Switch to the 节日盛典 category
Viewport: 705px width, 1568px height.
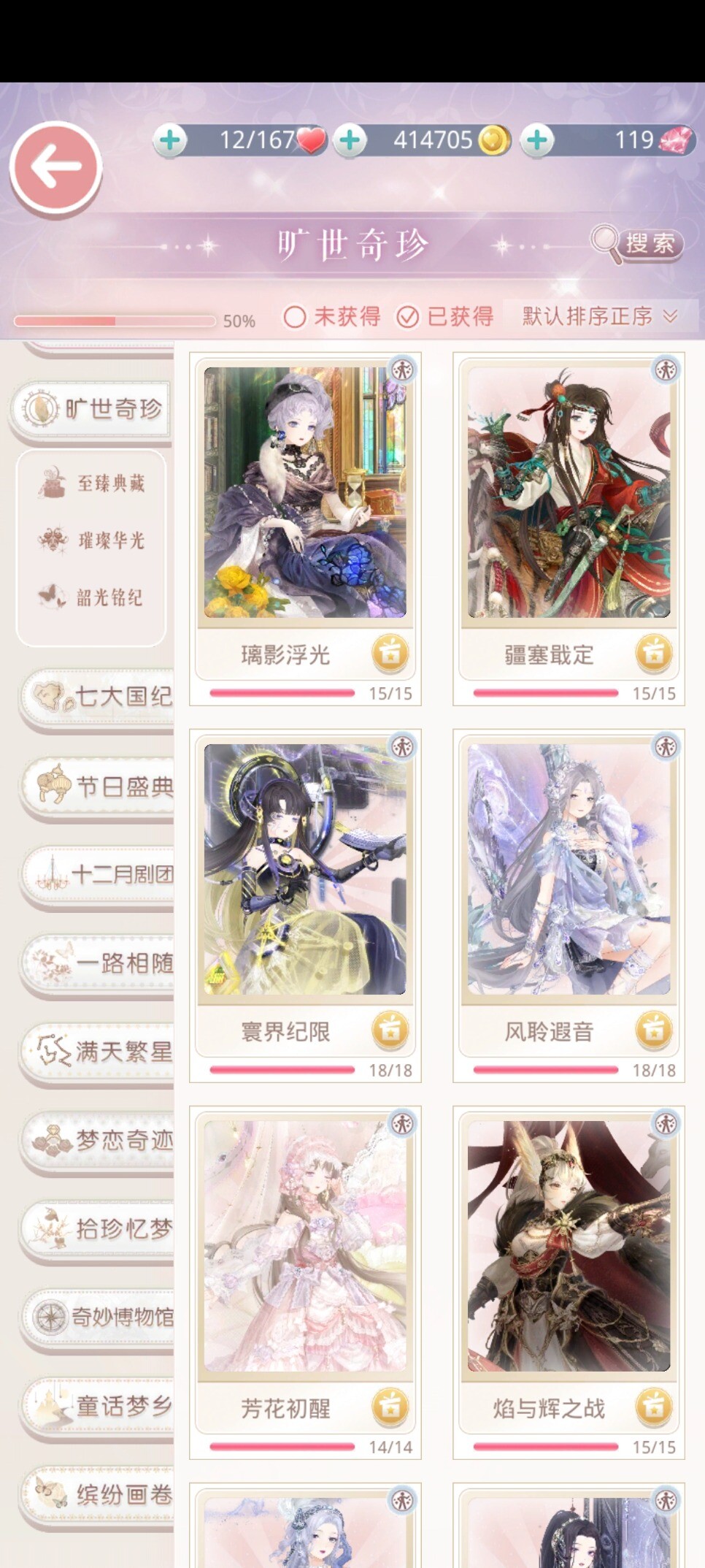point(102,787)
